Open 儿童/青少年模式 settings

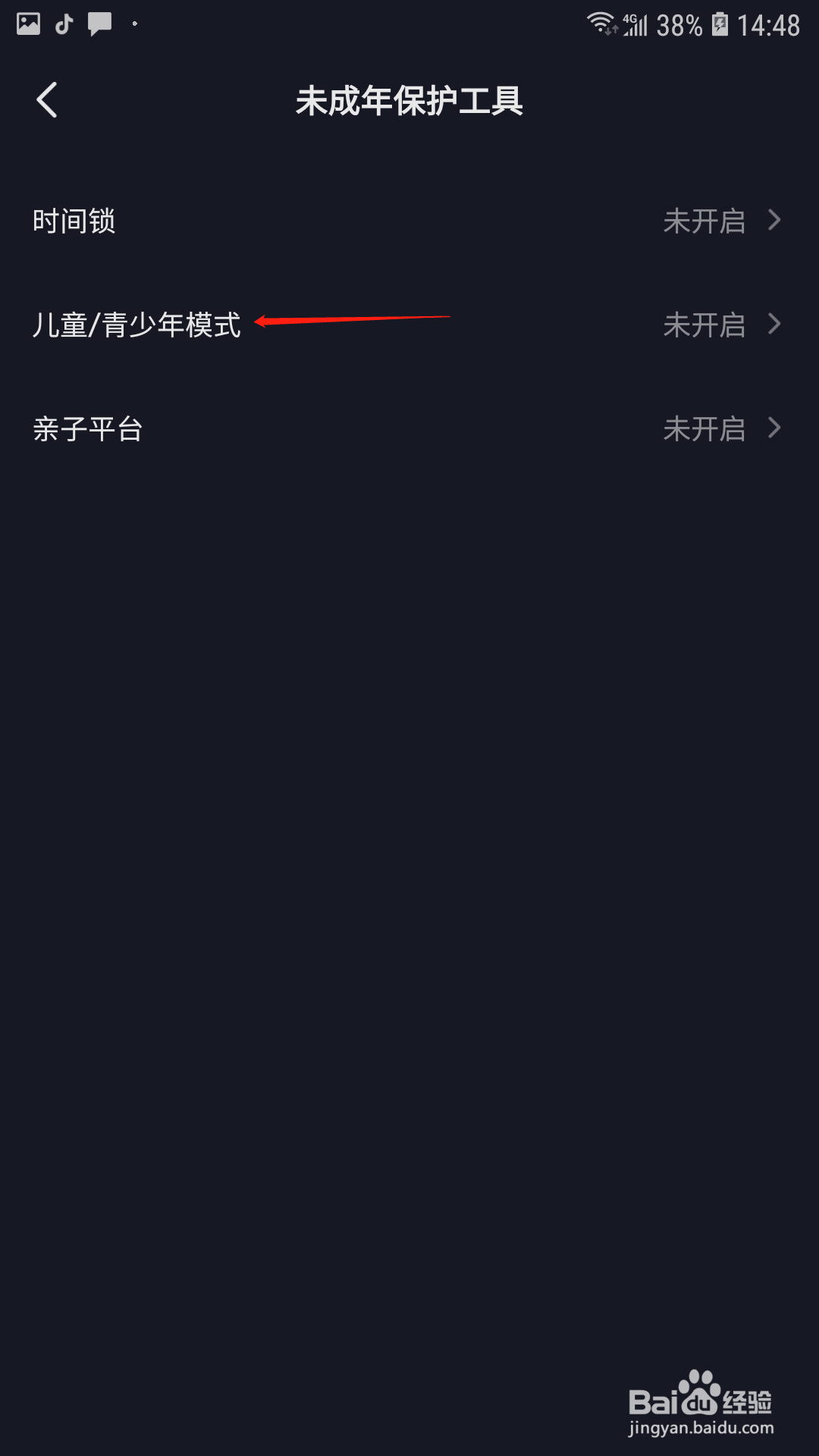[x=409, y=325]
